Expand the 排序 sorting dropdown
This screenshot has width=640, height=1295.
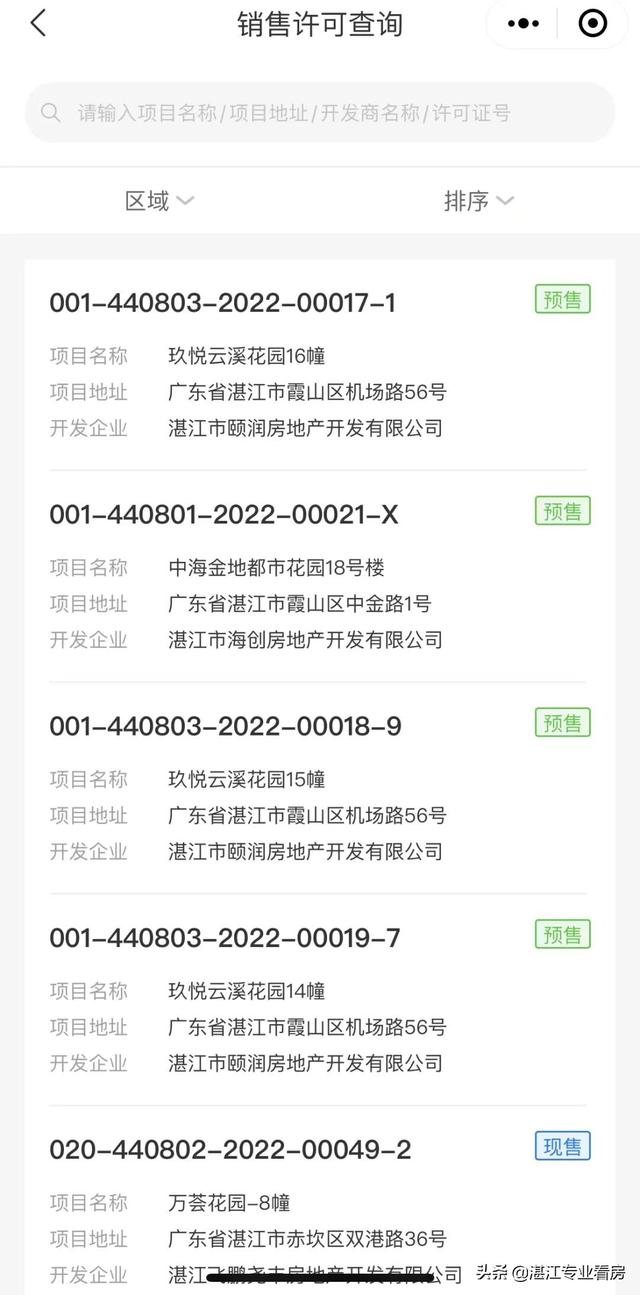pyautogui.click(x=478, y=201)
